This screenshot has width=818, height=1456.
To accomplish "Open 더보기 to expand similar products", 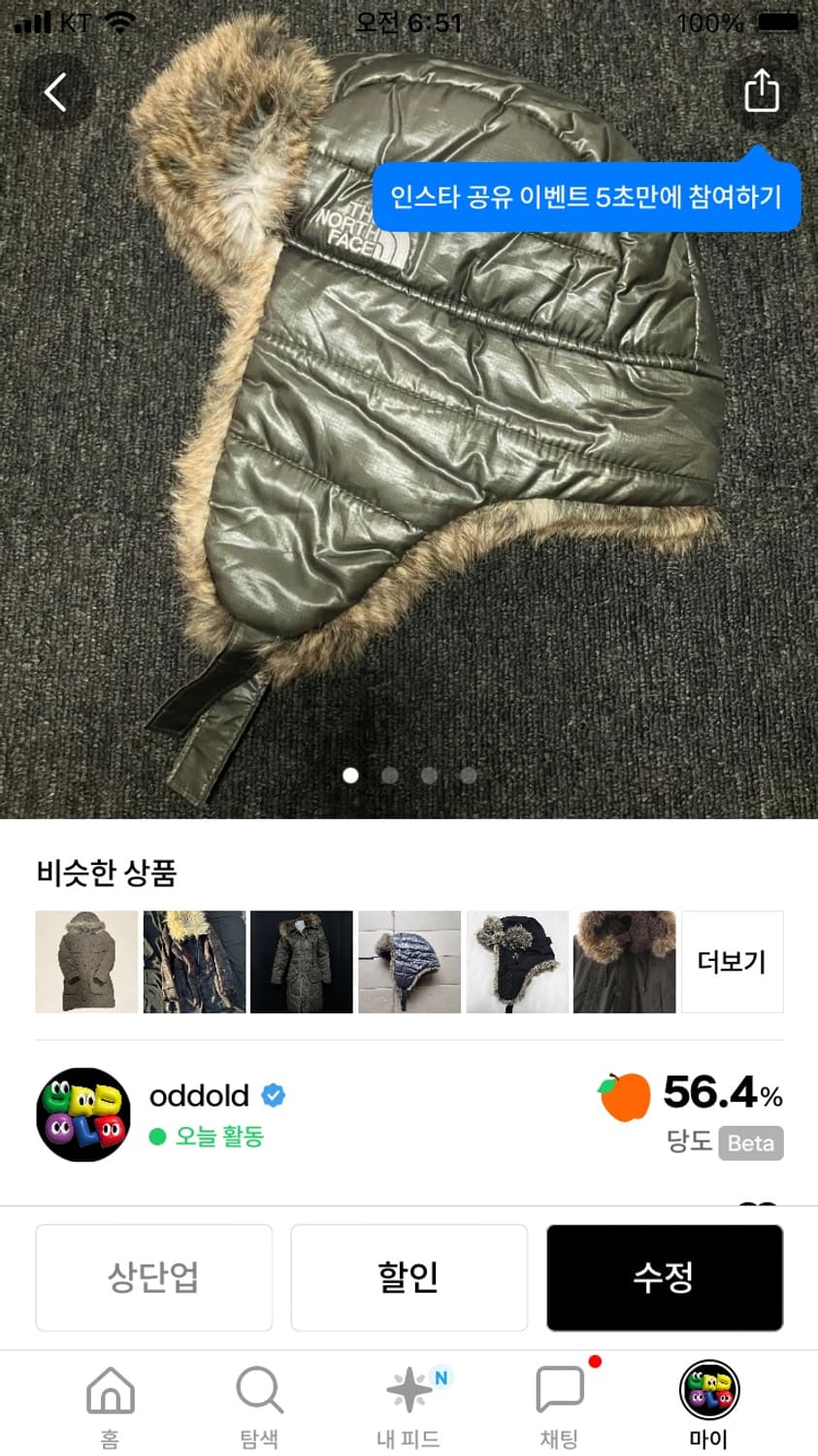I will point(732,961).
